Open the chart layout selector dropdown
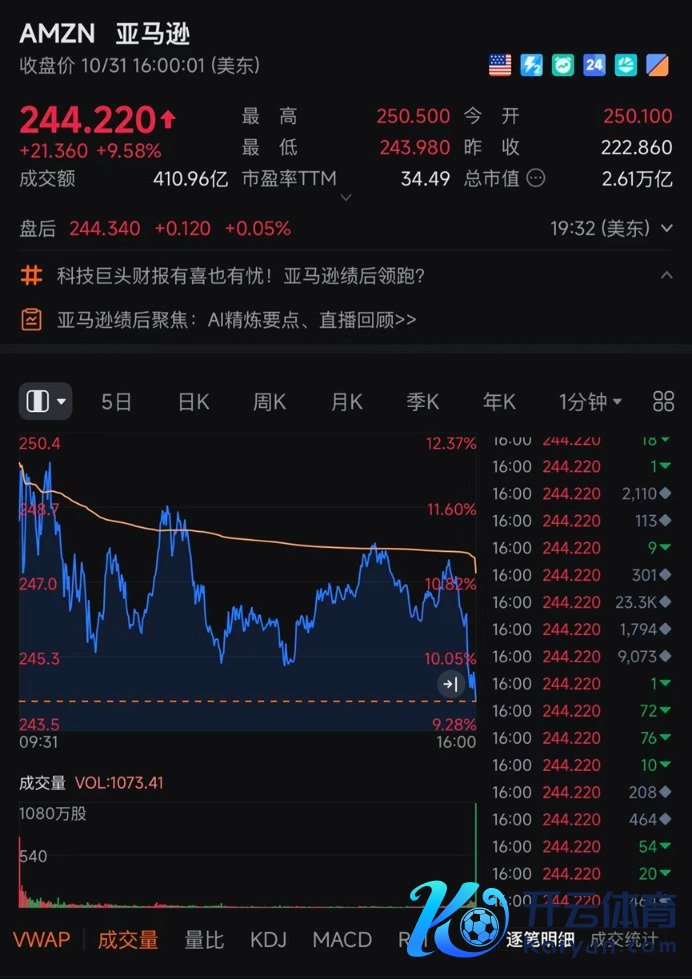This screenshot has height=979, width=692. coord(46,402)
